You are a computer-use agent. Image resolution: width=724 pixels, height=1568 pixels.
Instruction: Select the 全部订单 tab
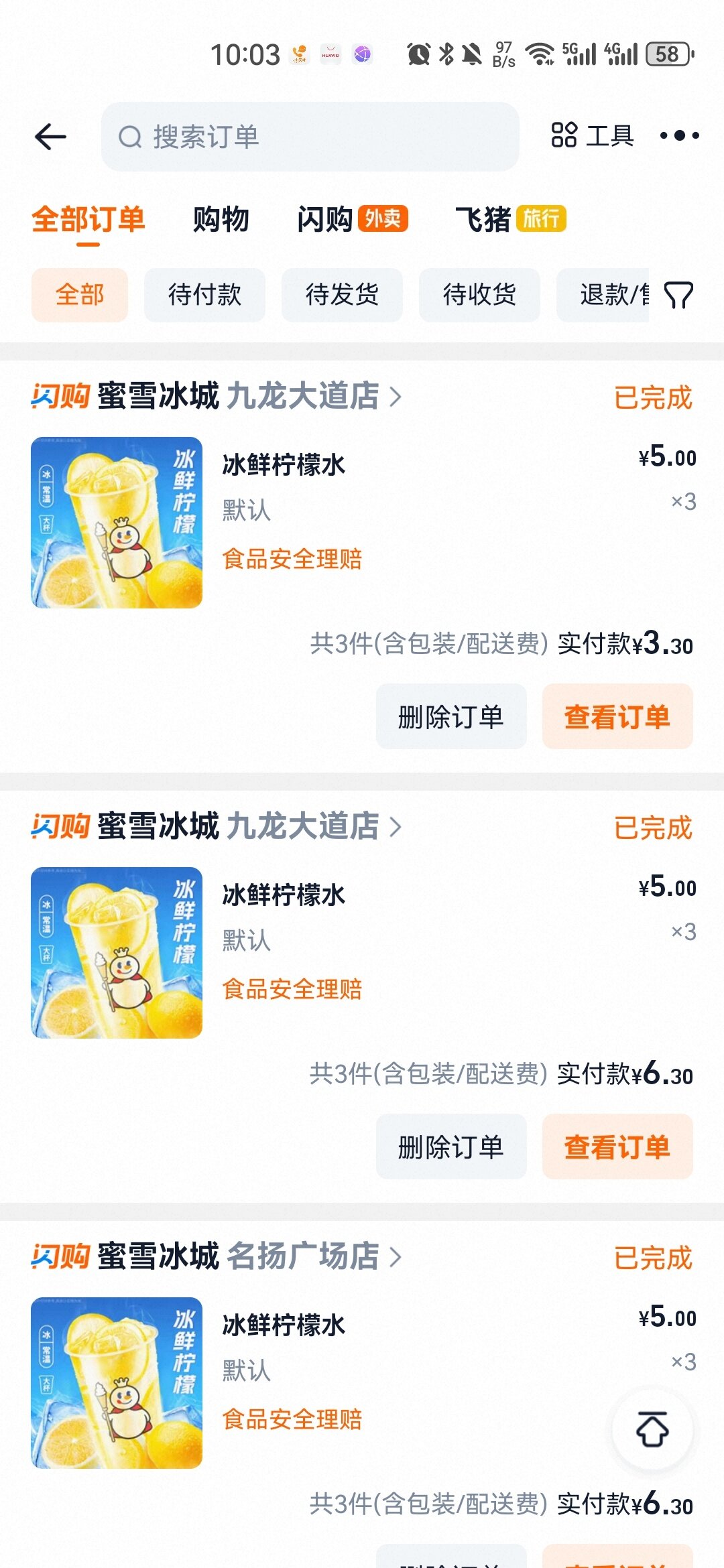pos(88,219)
